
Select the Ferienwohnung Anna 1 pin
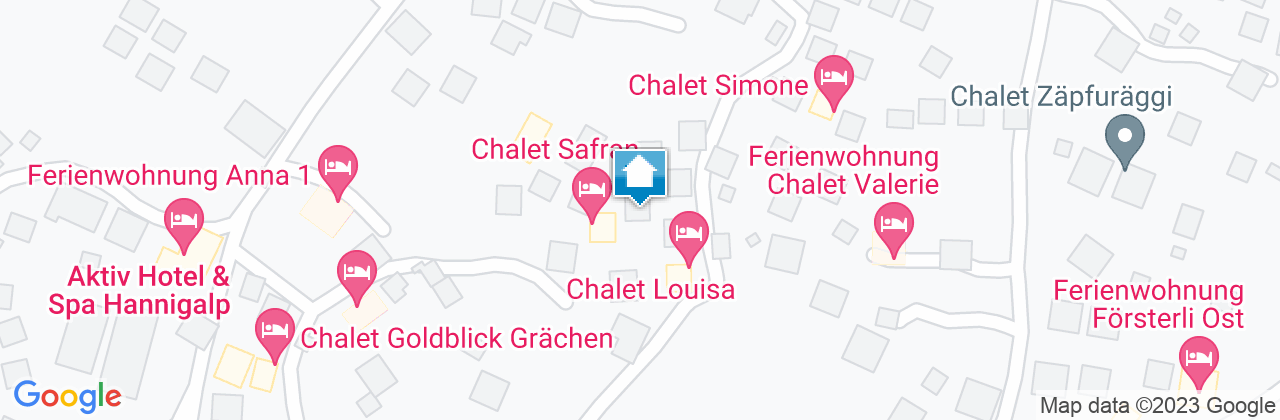(338, 166)
